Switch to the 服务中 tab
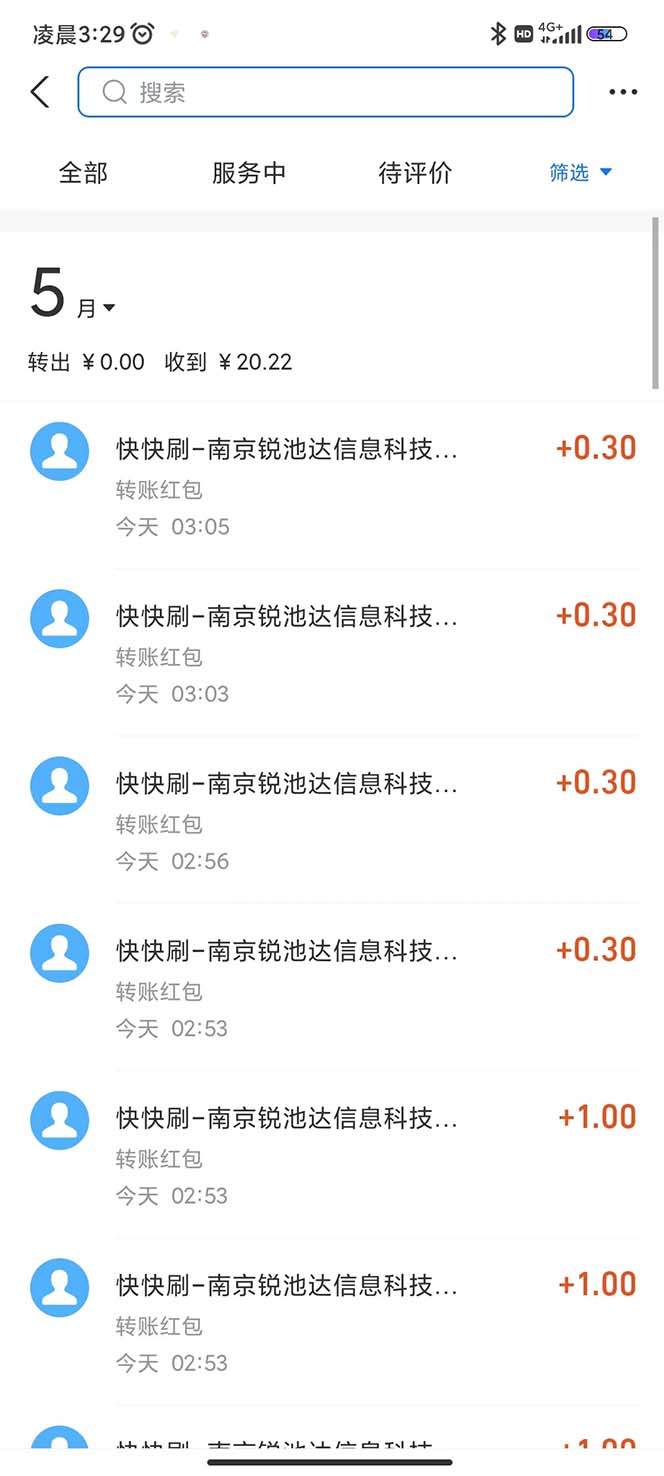 (x=249, y=173)
